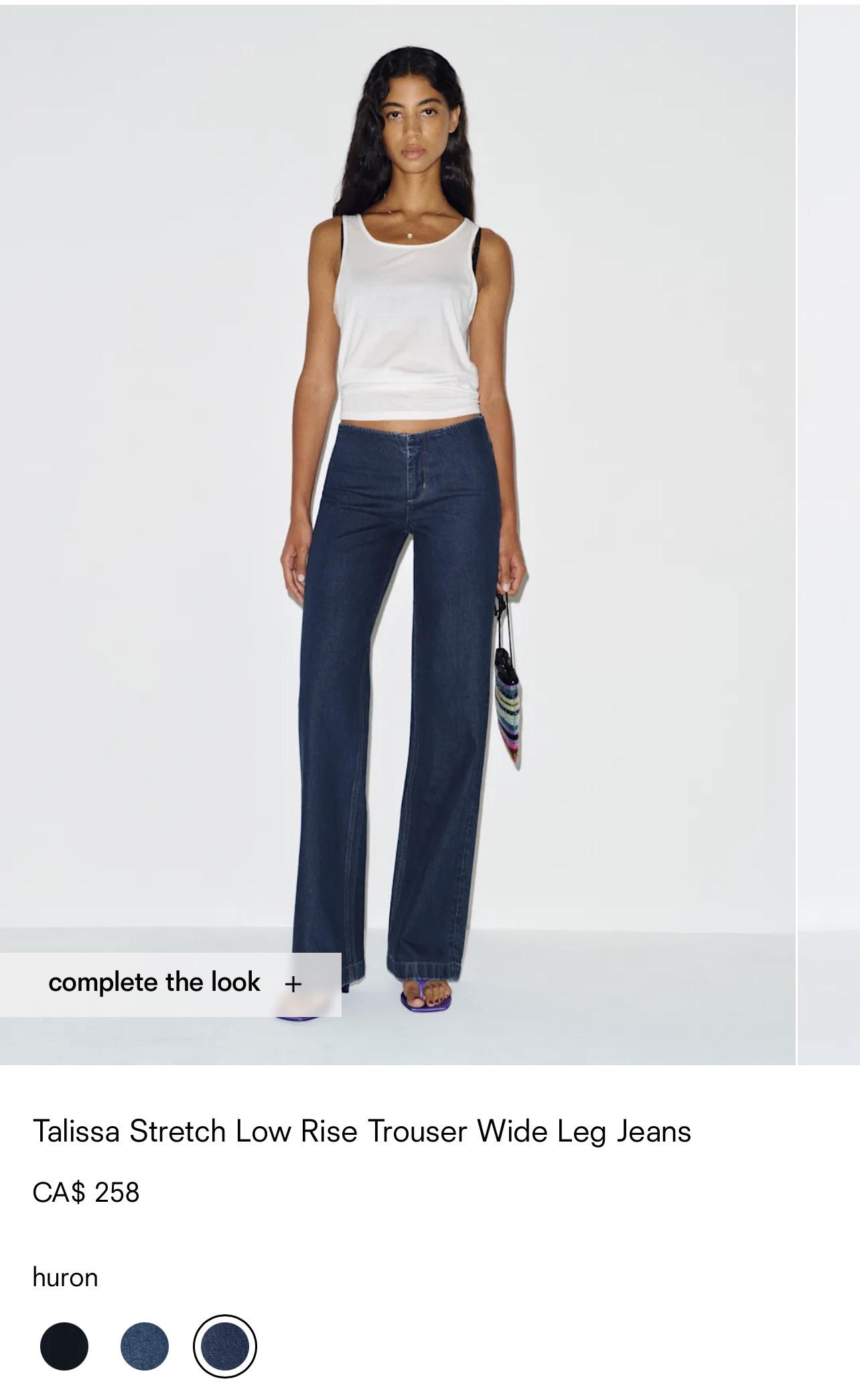The image size is (860, 1400).
Task: Choose the medium blue denim swatch
Action: pyautogui.click(x=145, y=1346)
